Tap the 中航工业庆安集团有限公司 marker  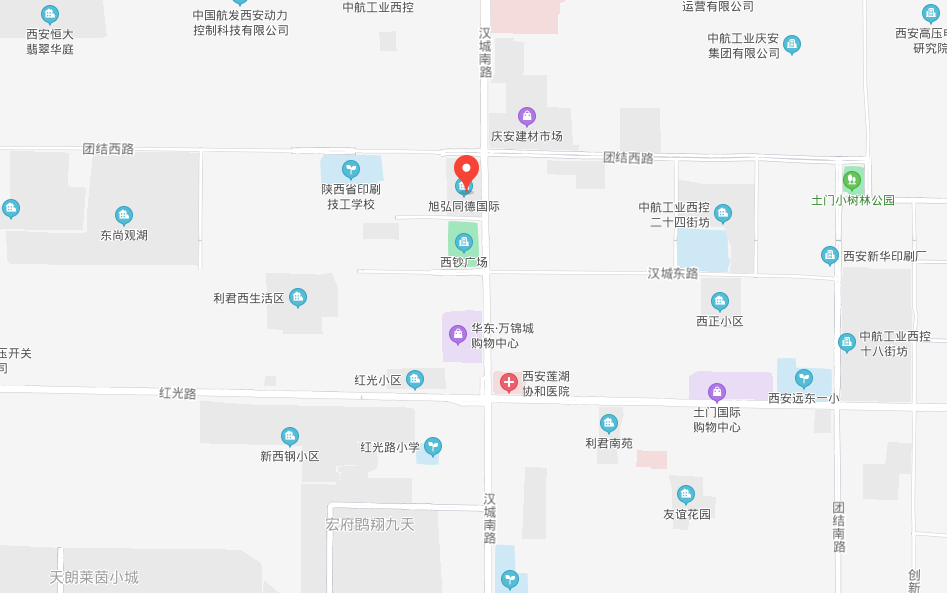point(792,44)
